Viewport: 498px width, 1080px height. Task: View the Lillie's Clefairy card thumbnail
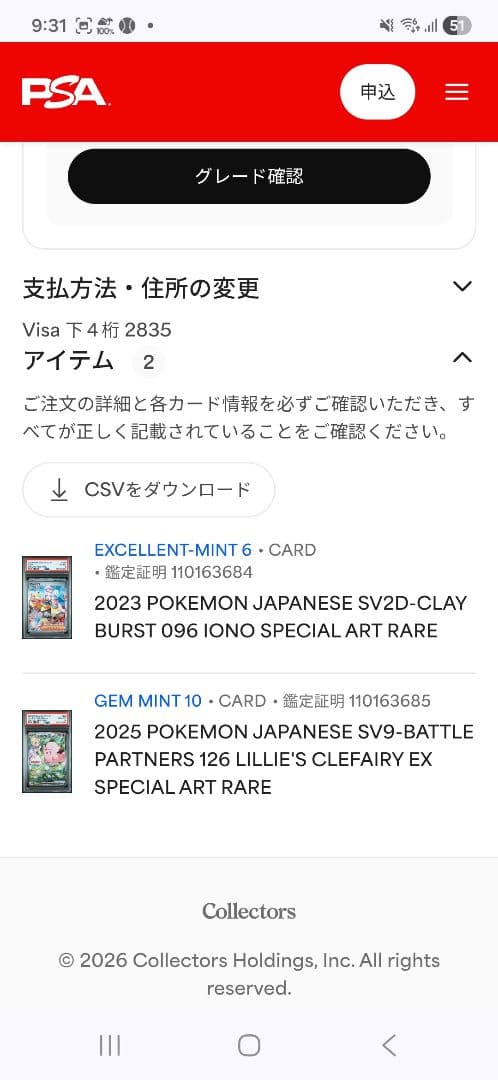click(x=47, y=751)
